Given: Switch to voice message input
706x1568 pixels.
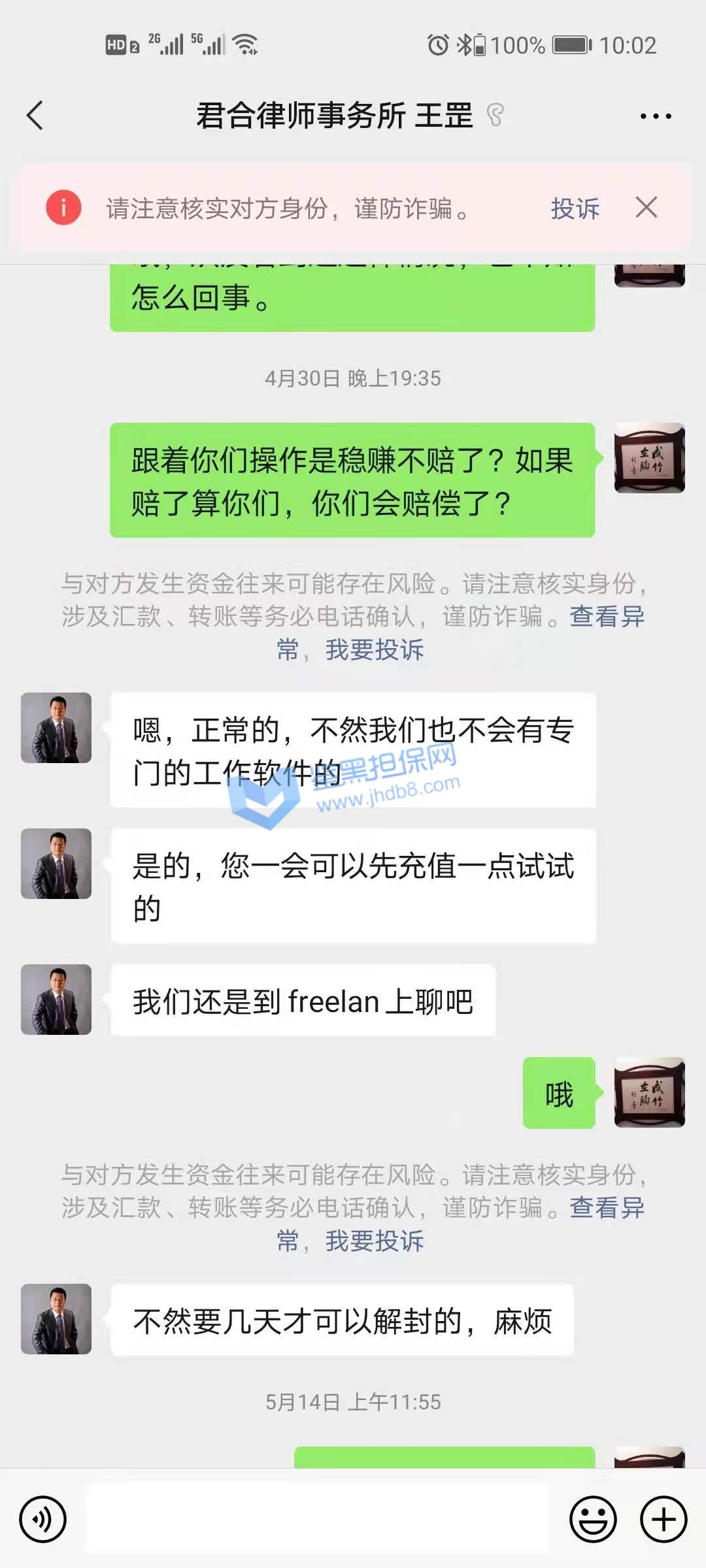Looking at the screenshot, I should pyautogui.click(x=43, y=1519).
